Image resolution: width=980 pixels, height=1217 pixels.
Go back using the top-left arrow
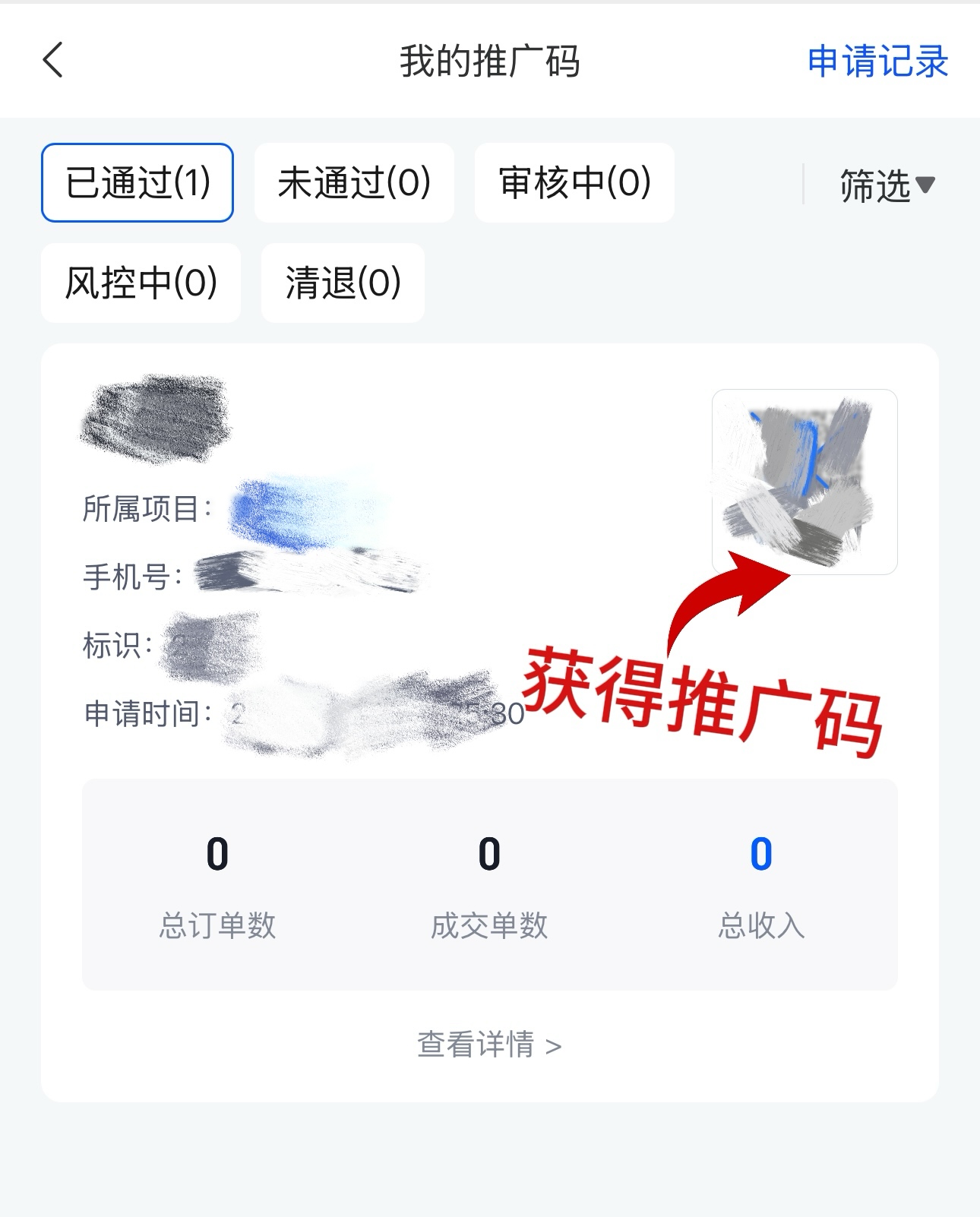coord(53,61)
